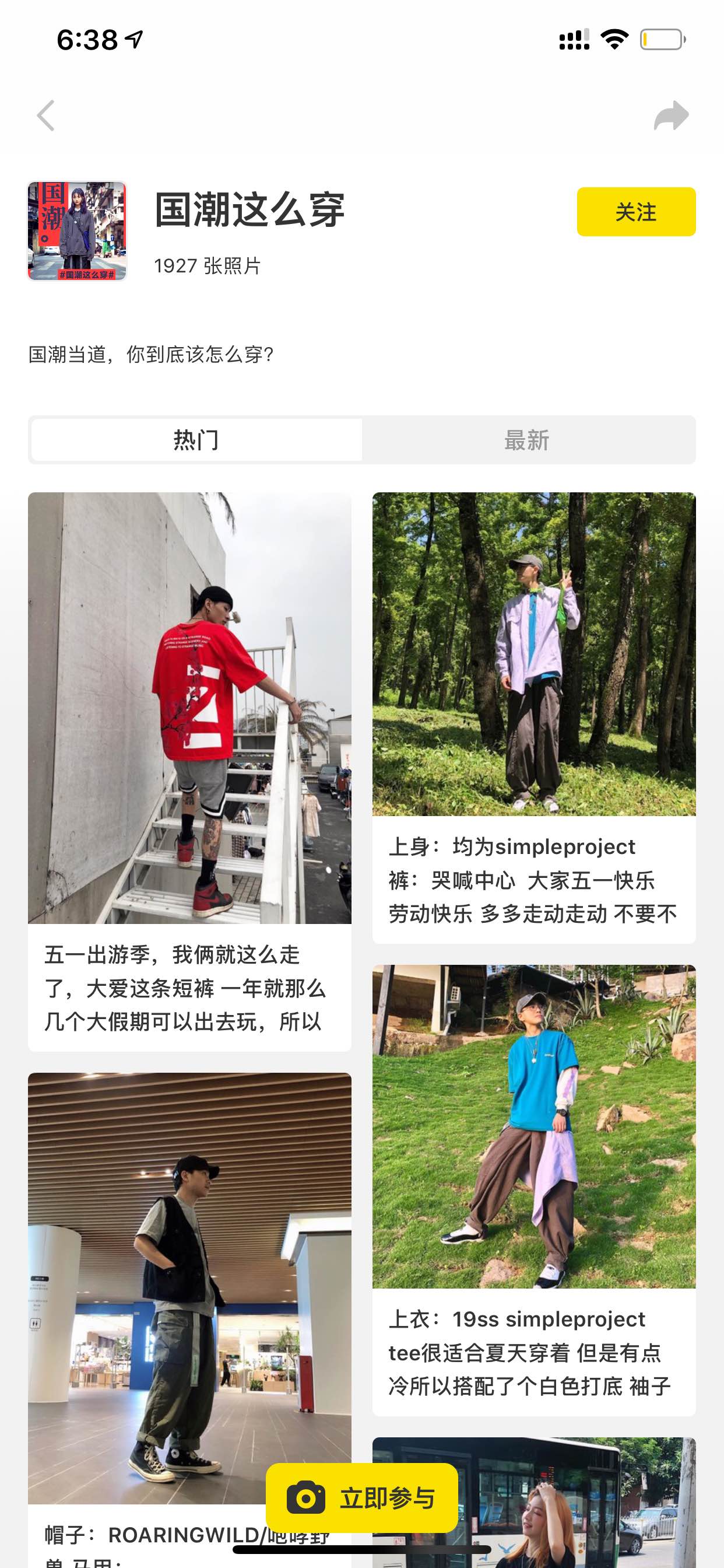Open the post with girl by bus
Viewport: 724px width, 1568px height.
coord(533,1503)
